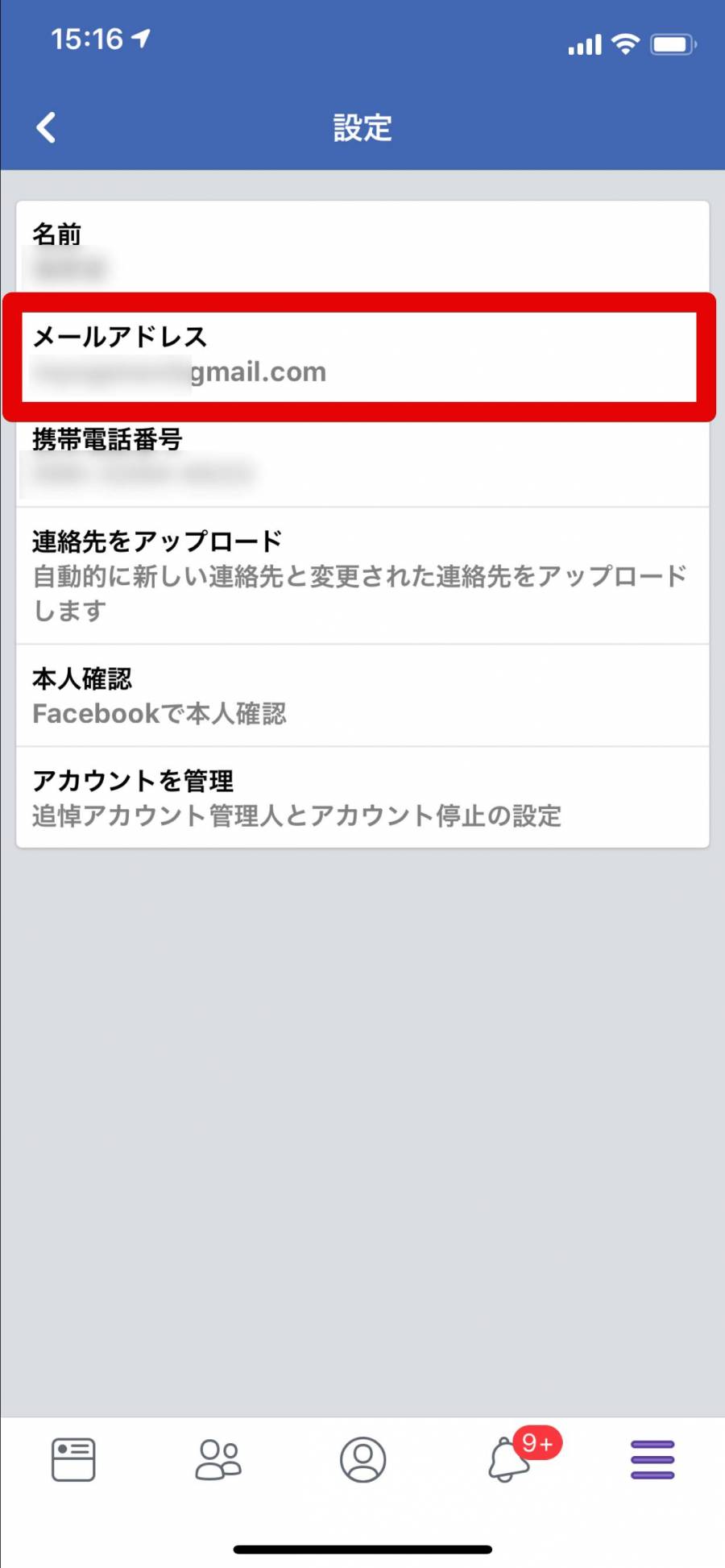This screenshot has width=725, height=1568.
Task: Switch to the profile tab
Action: tap(362, 1459)
